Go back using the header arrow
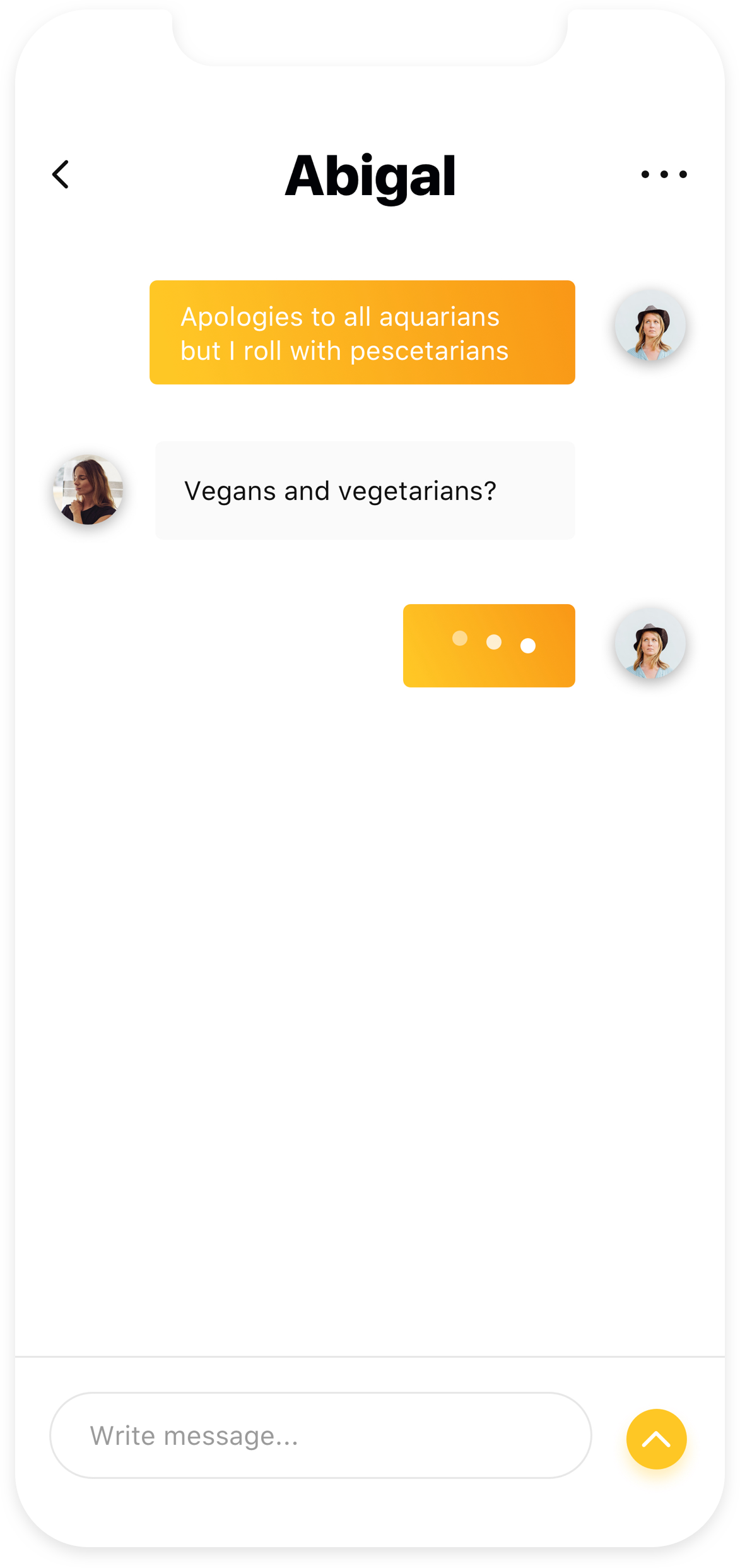Viewport: 740px width, 1568px height. (60, 174)
